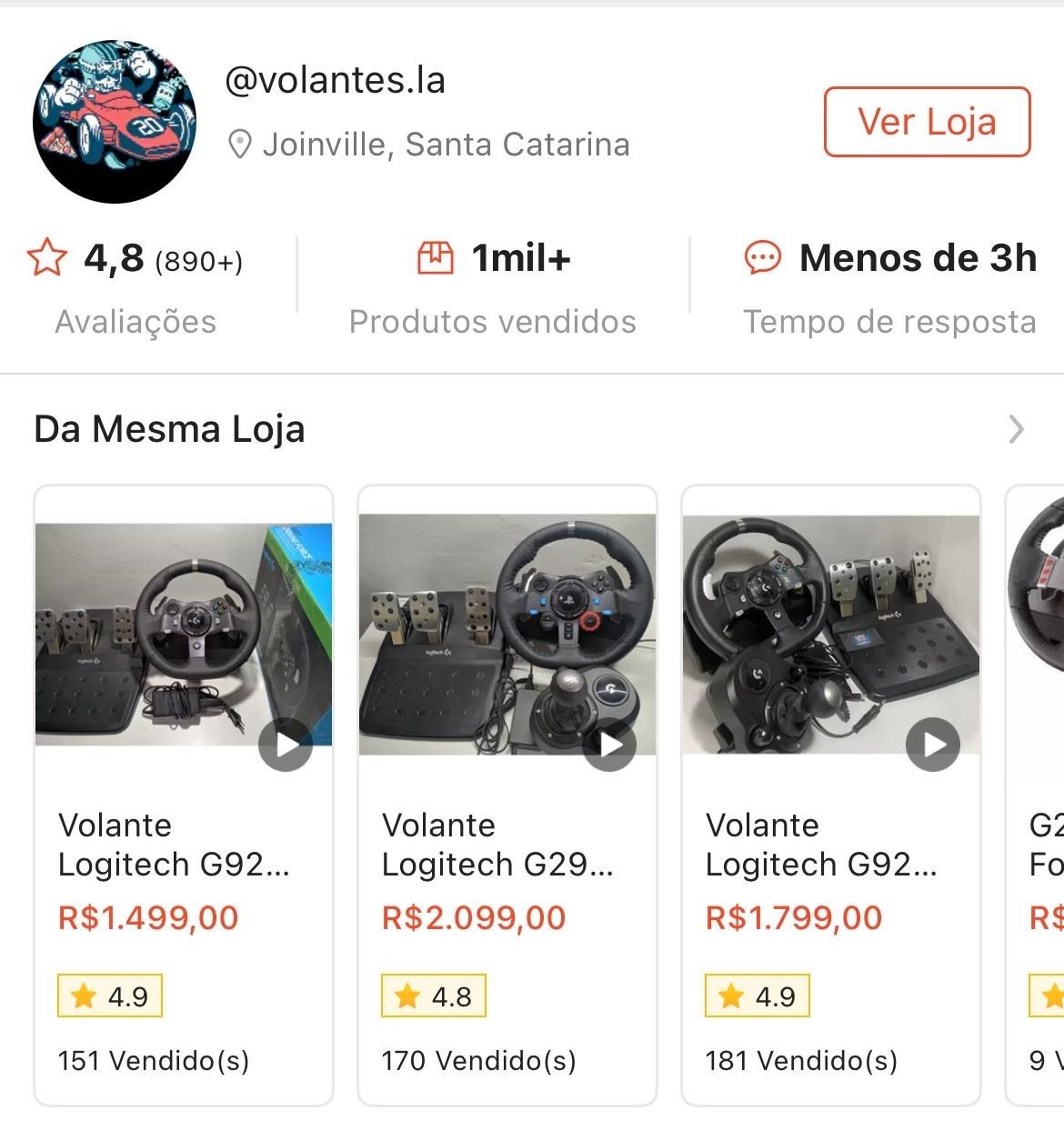1064x1121 pixels.
Task: Open the R$2.099,00 Logitech G29 card
Action: click(x=507, y=795)
